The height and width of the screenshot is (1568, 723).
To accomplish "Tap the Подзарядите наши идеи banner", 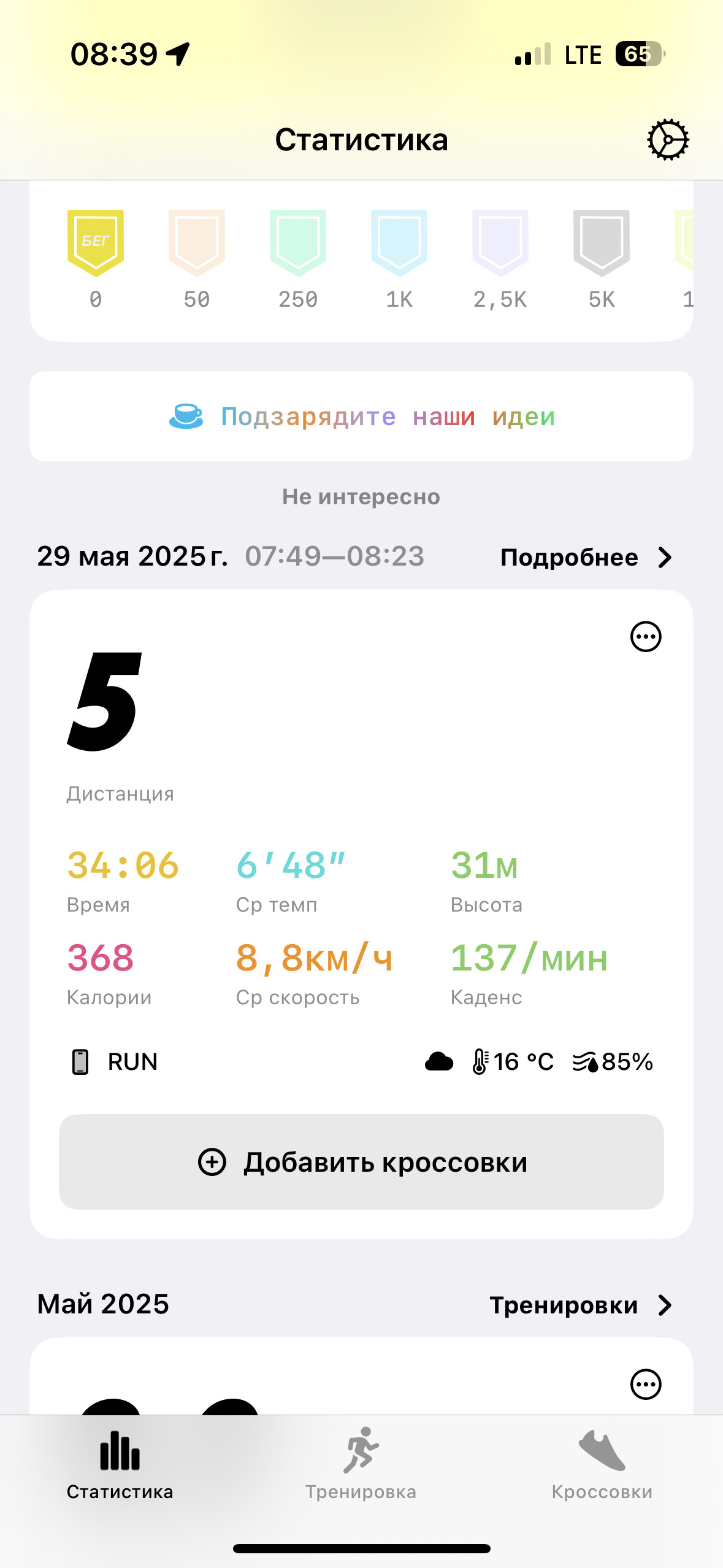I will point(361,416).
